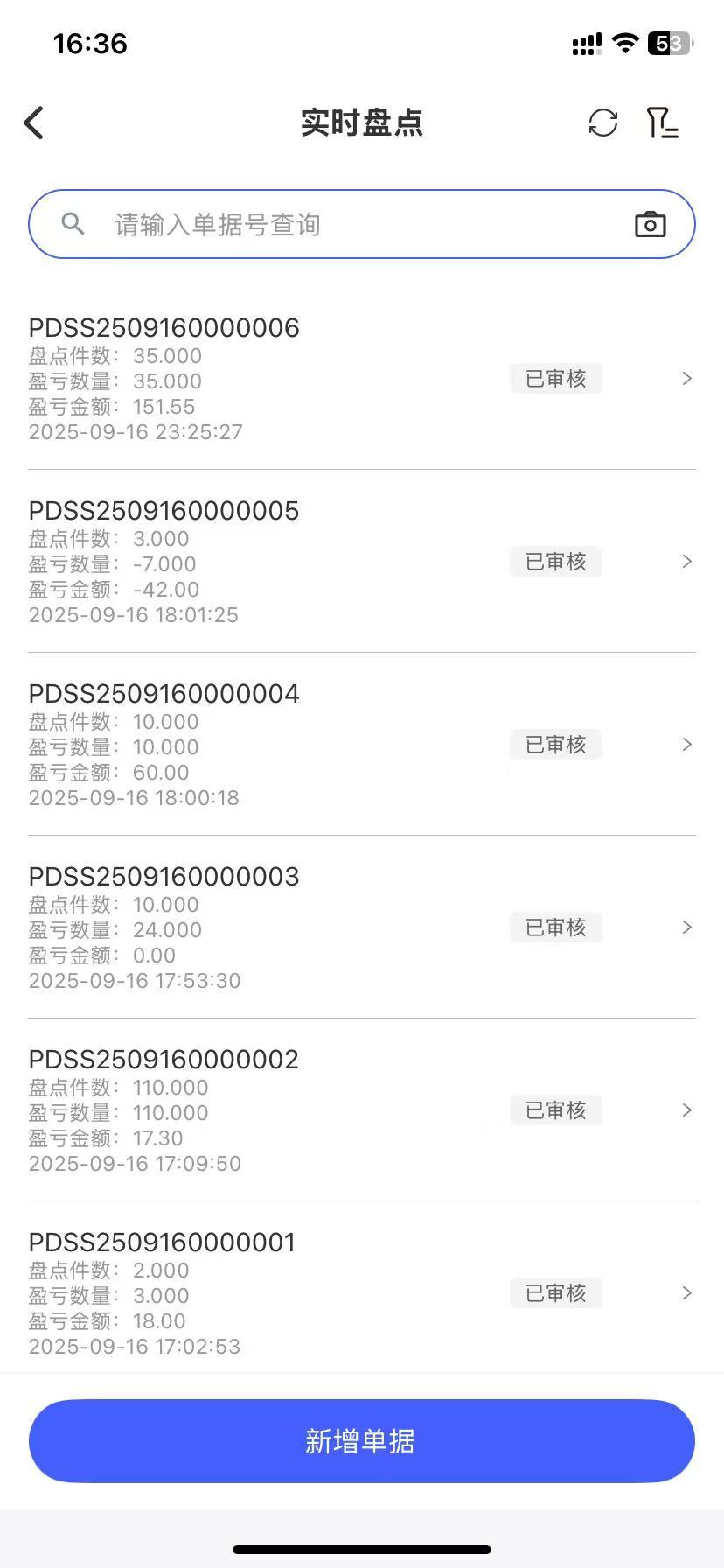
Task: Select the PDSS2509160000003 record
Action: [x=362, y=927]
